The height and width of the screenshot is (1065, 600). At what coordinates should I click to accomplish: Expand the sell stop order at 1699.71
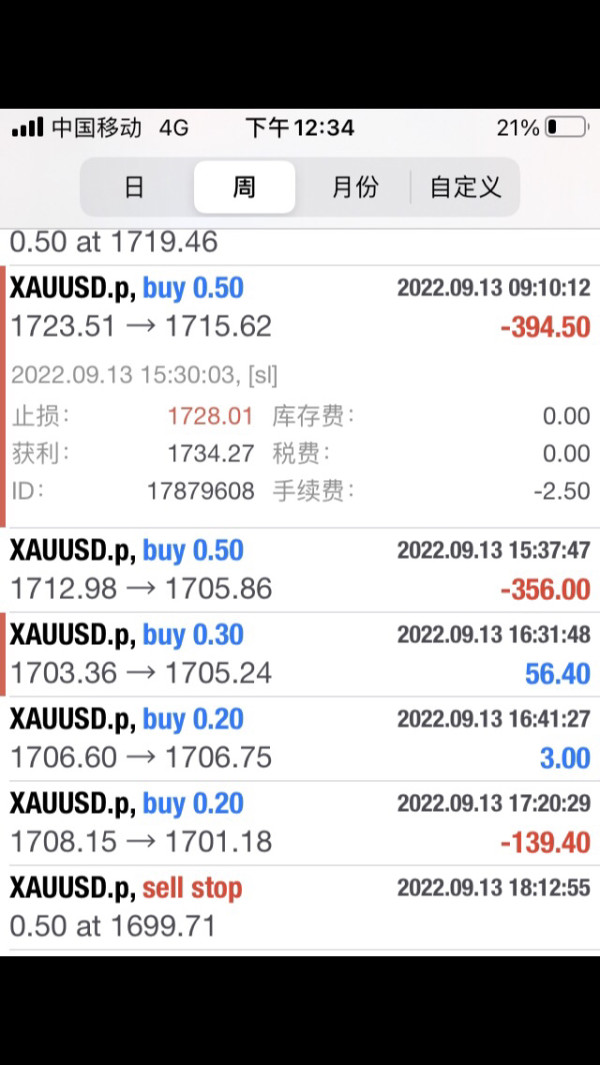coord(300,907)
